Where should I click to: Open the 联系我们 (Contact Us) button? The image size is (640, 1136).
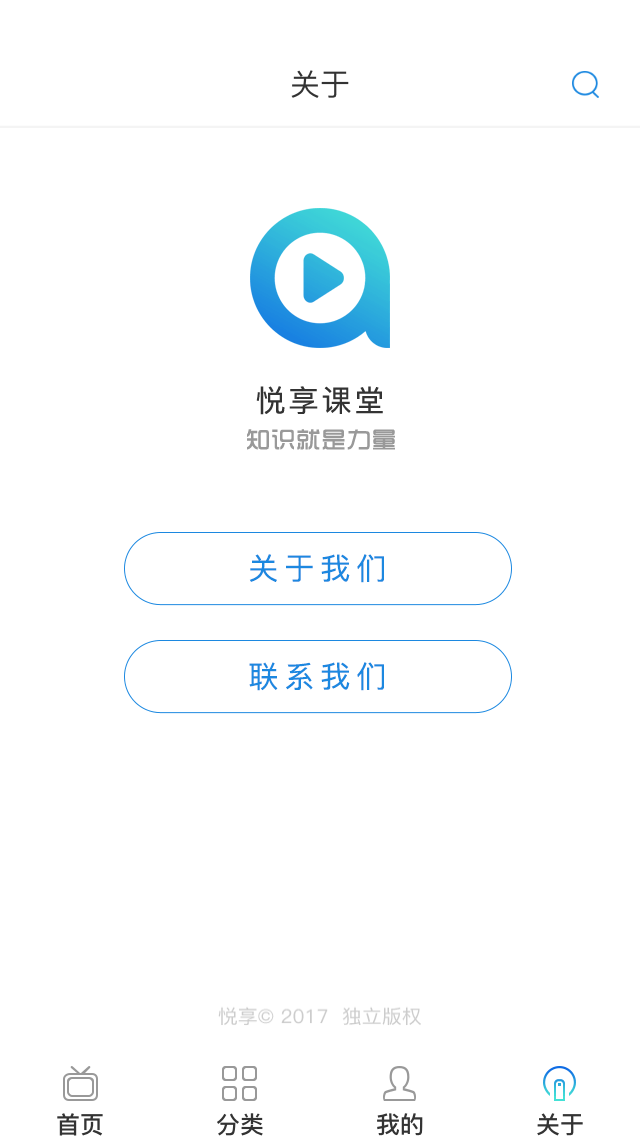pos(318,676)
